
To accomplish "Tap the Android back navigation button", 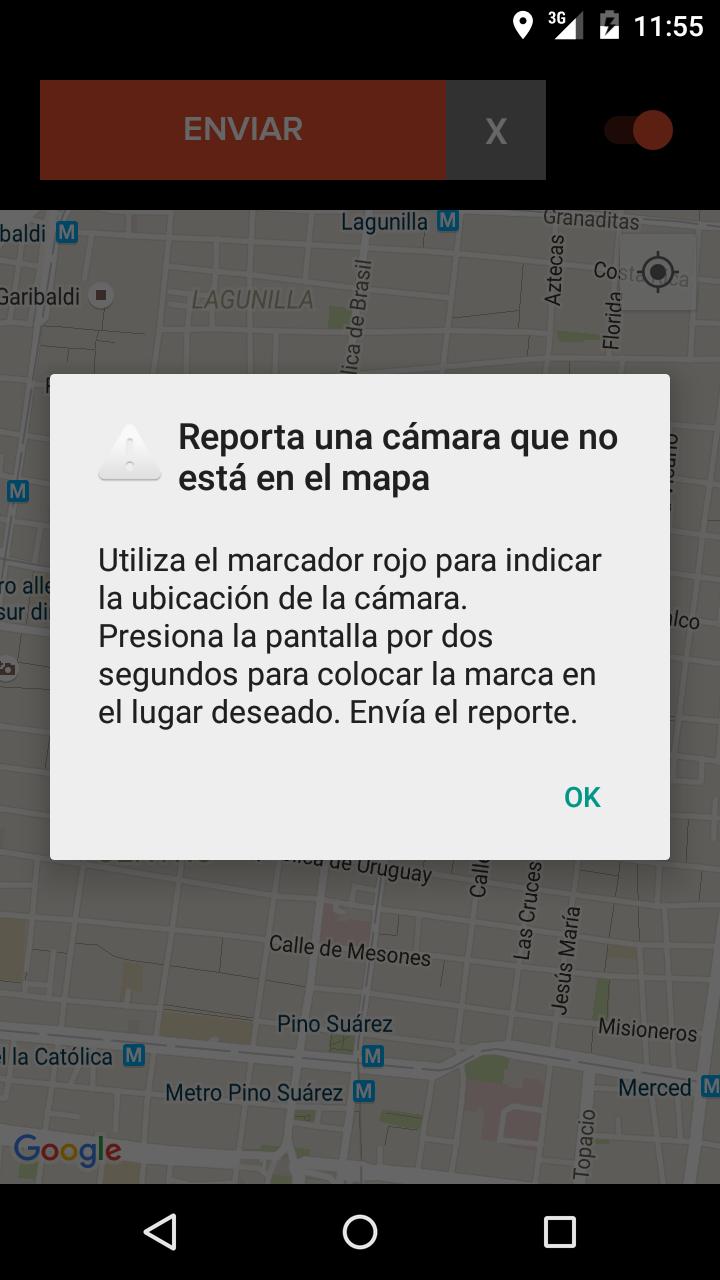I will 159,1231.
